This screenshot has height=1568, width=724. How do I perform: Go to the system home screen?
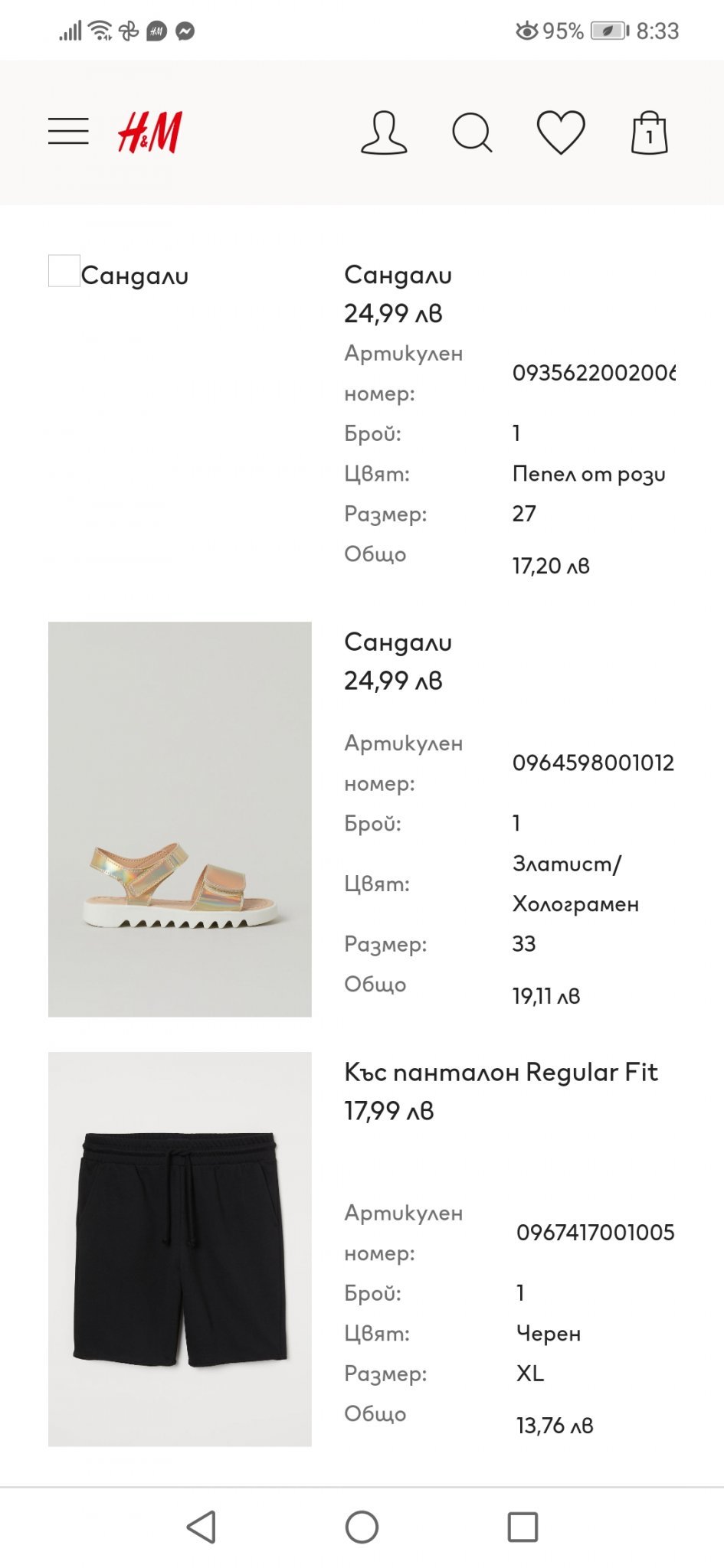[x=362, y=1527]
